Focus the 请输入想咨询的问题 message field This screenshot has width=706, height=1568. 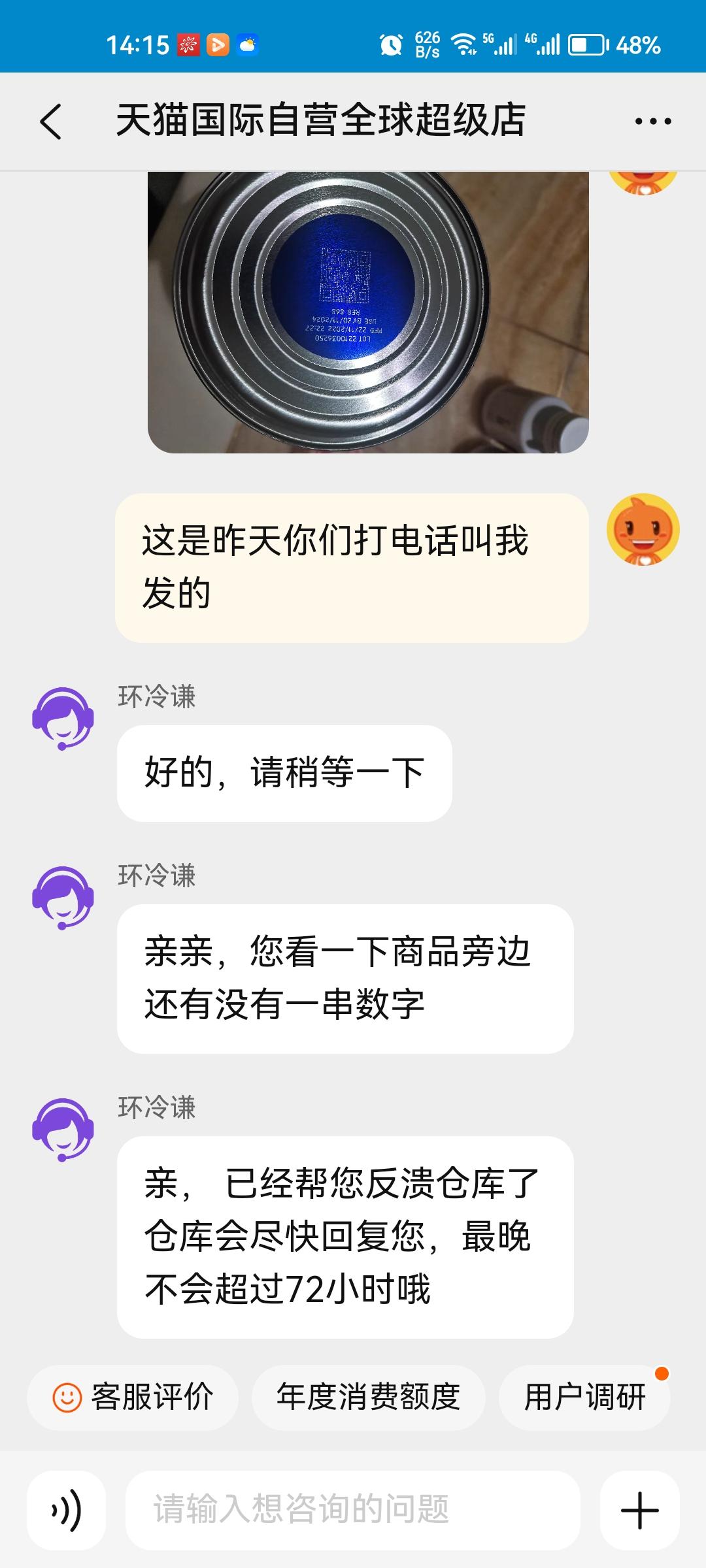click(x=353, y=1511)
